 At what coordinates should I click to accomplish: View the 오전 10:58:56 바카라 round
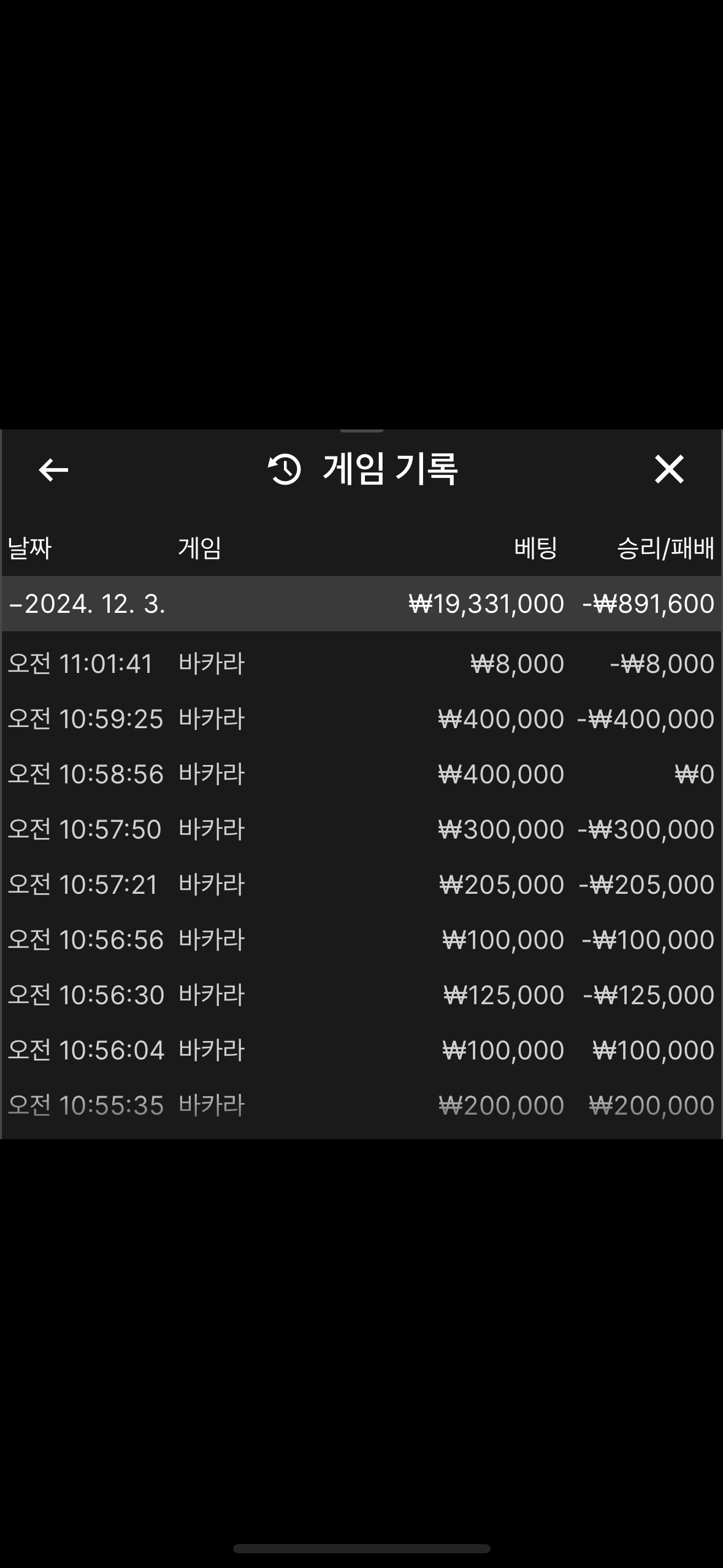(x=362, y=774)
